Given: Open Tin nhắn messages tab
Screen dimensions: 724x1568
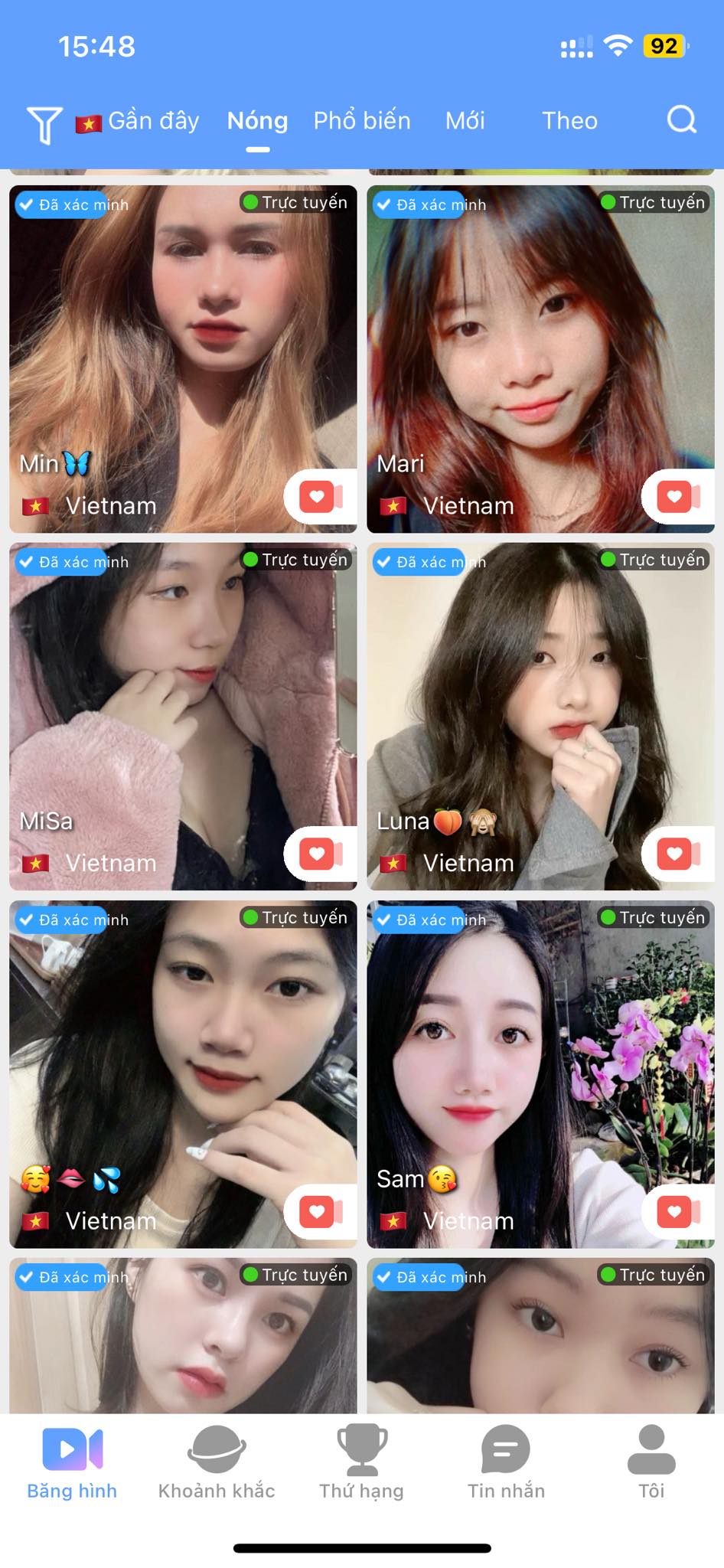Looking at the screenshot, I should click(506, 1462).
